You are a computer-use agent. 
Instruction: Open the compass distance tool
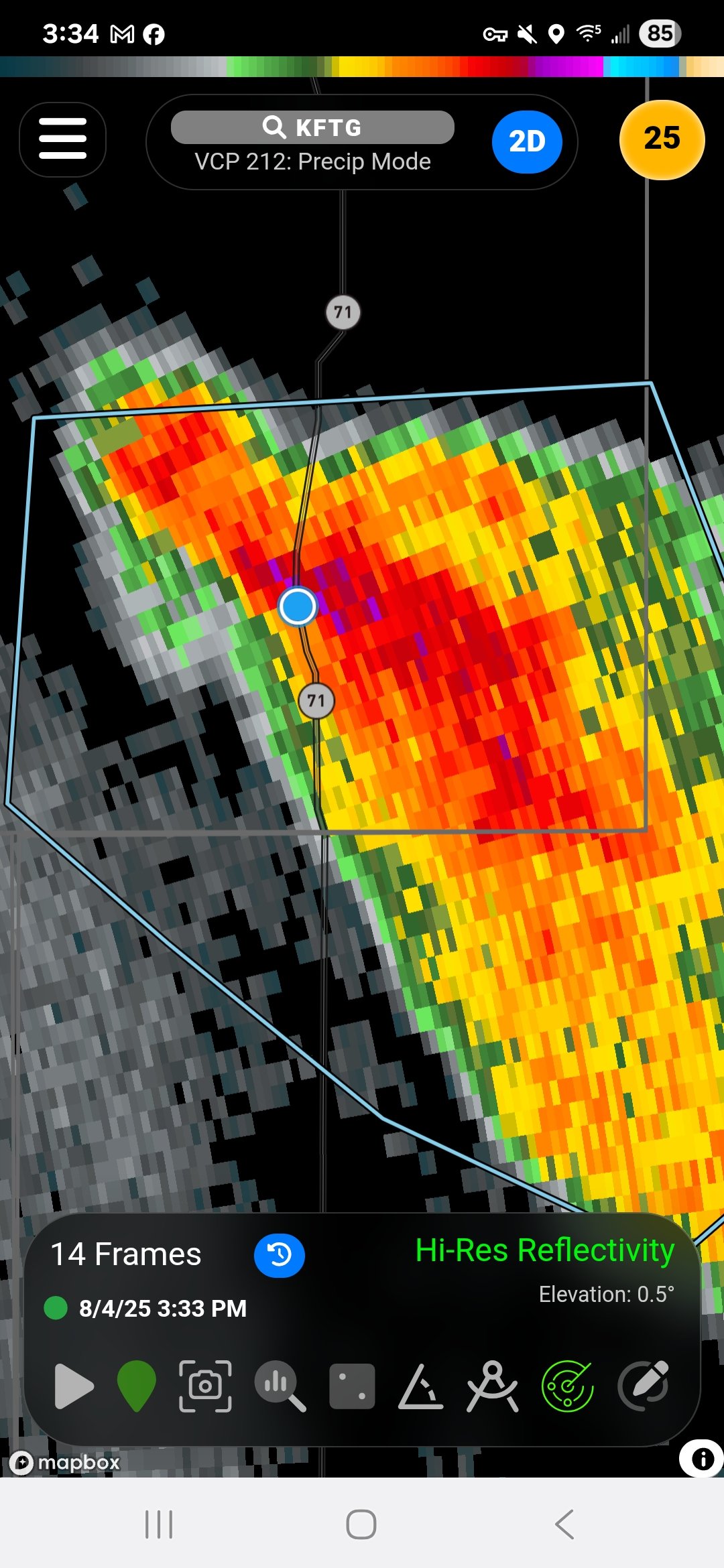point(493,1386)
